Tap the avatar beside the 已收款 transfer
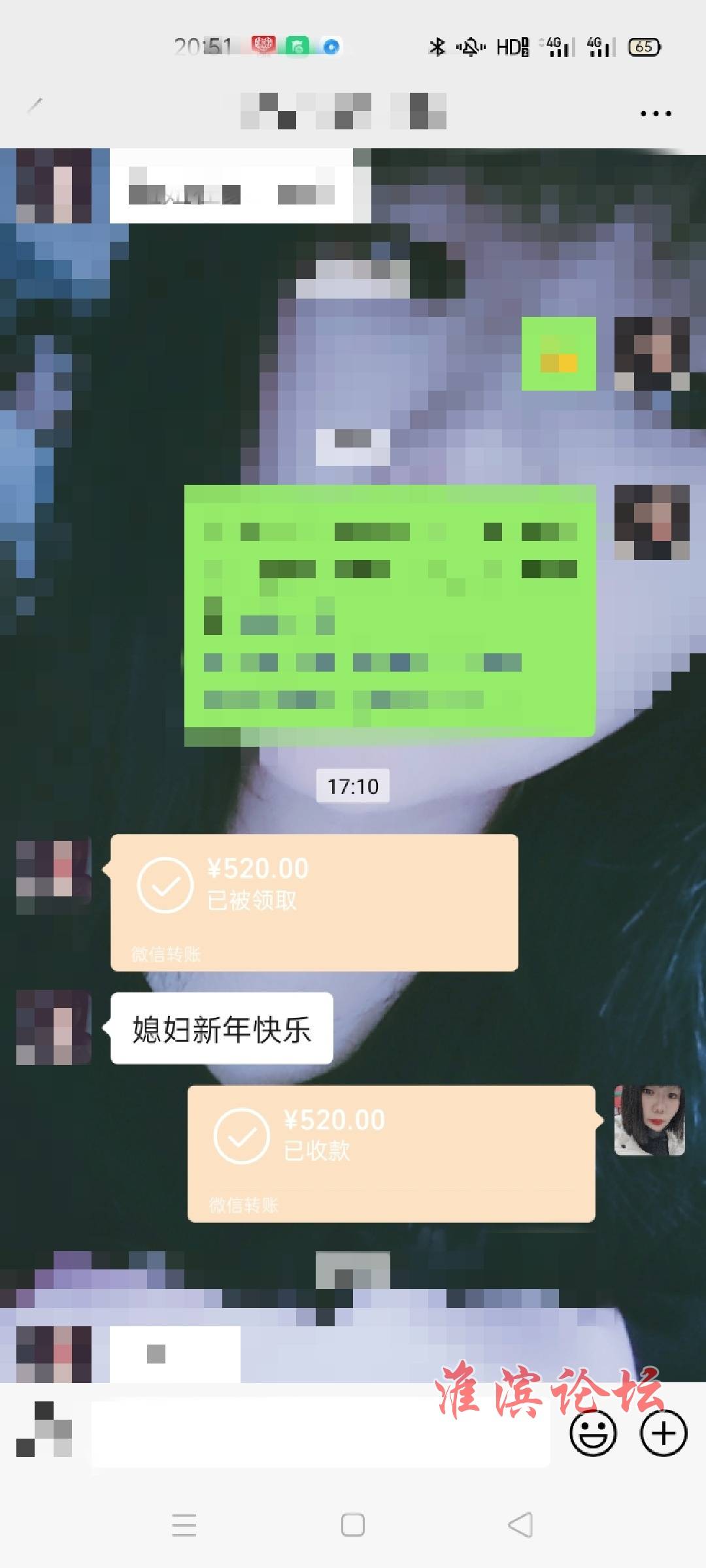The image size is (706, 1568). pyautogui.click(x=649, y=1120)
